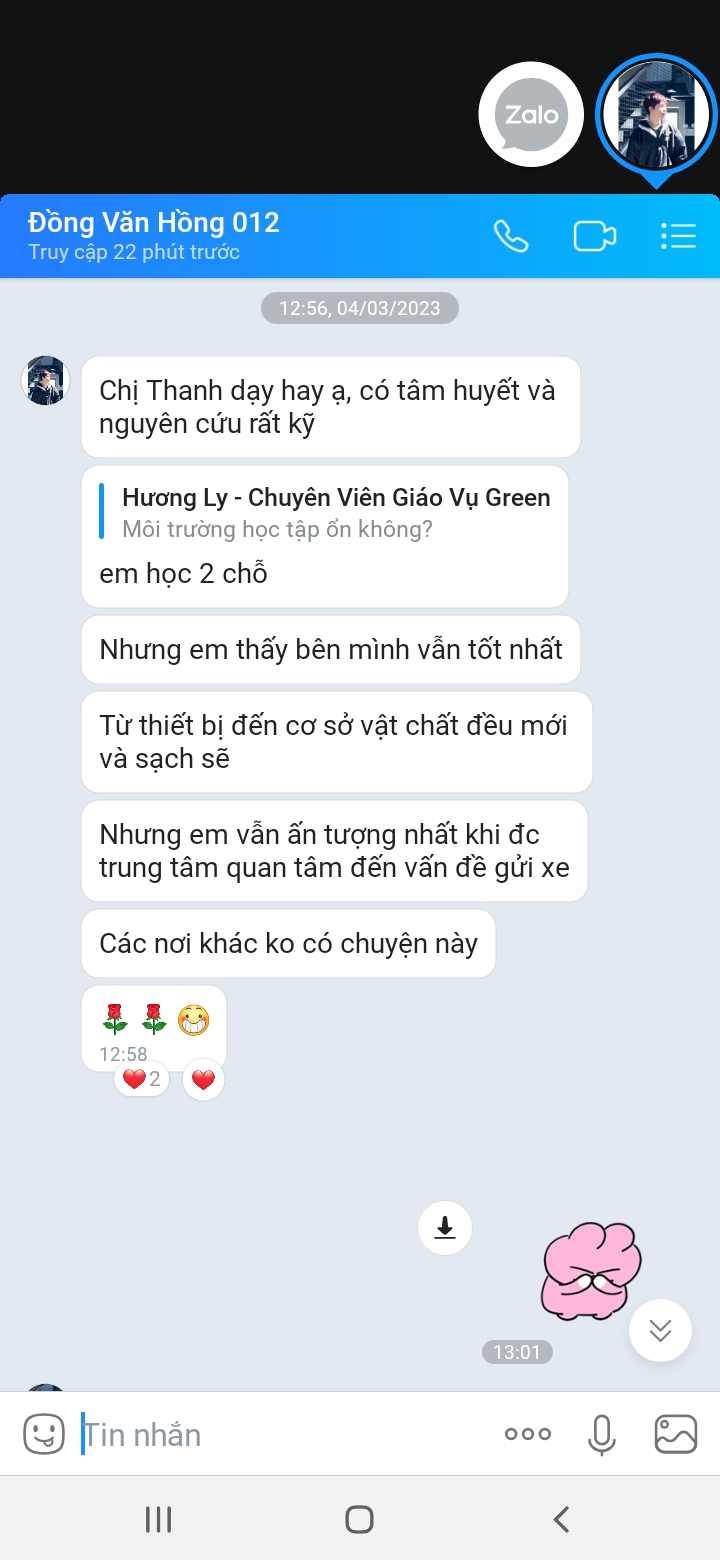Show recent apps
Image resolution: width=720 pixels, height=1560 pixels.
pos(158,1519)
